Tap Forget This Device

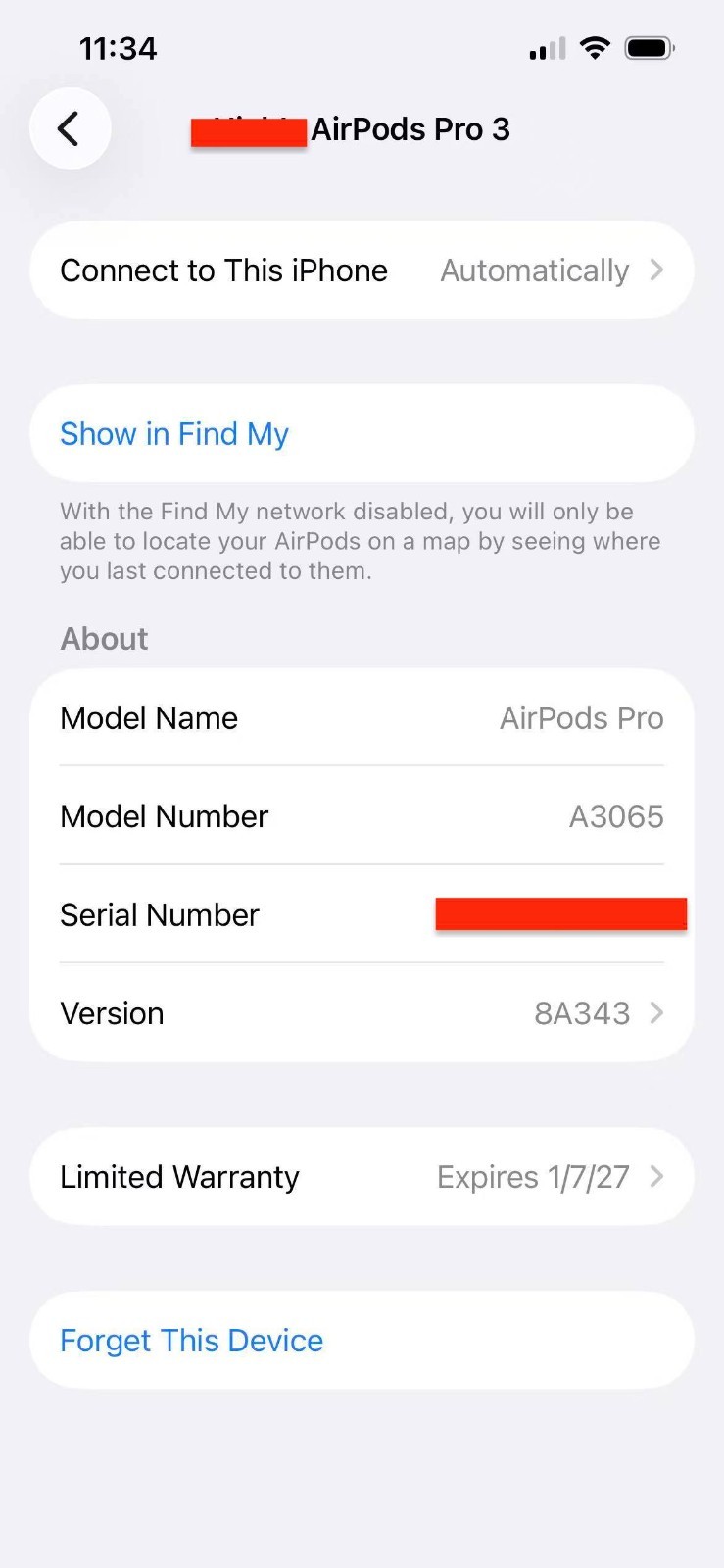(192, 1341)
